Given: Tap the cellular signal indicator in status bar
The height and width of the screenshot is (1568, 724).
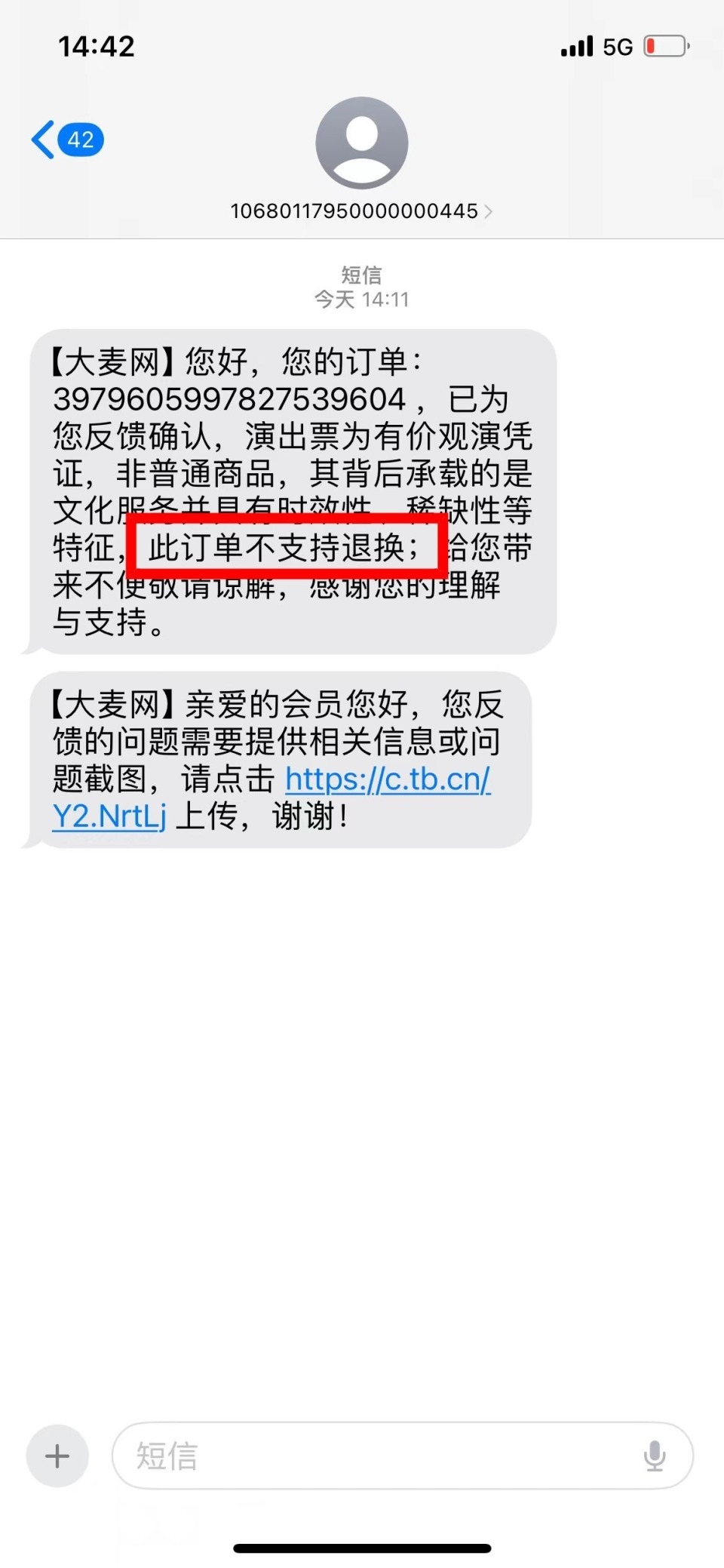Looking at the screenshot, I should (x=575, y=45).
